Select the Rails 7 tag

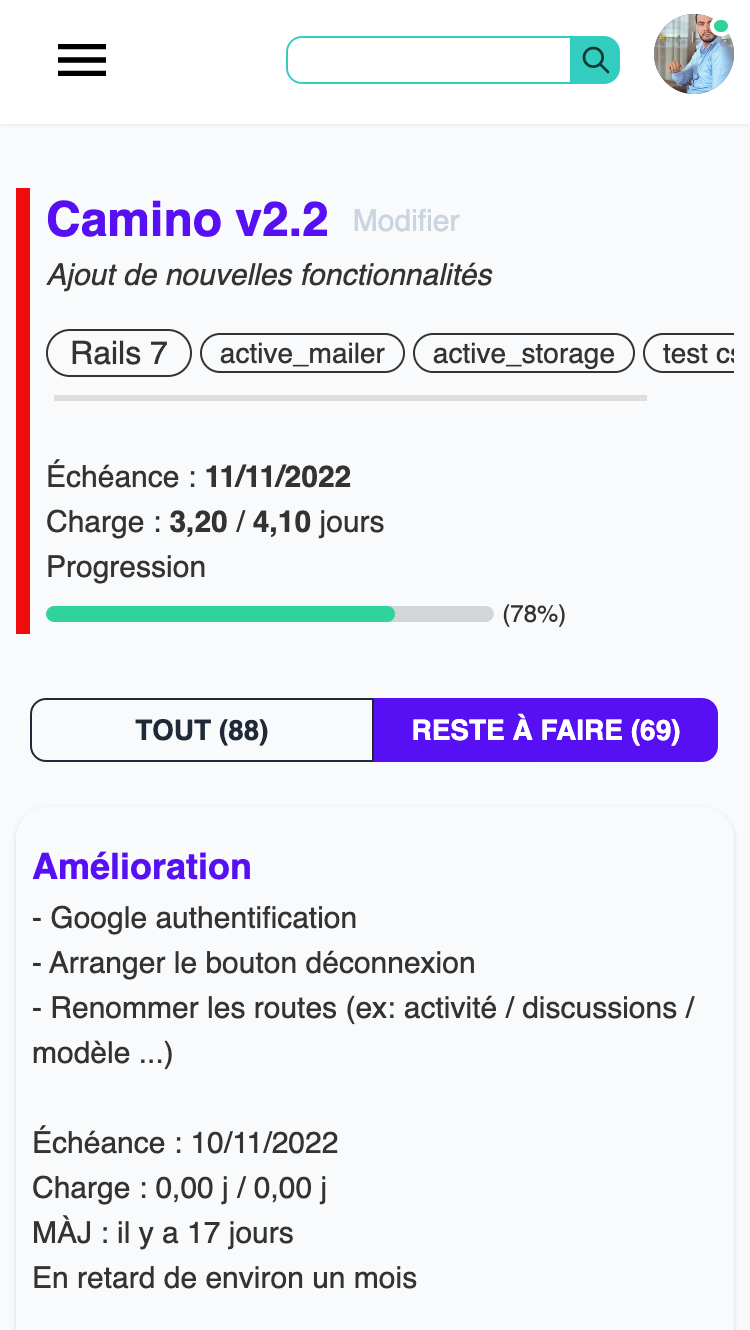[119, 353]
